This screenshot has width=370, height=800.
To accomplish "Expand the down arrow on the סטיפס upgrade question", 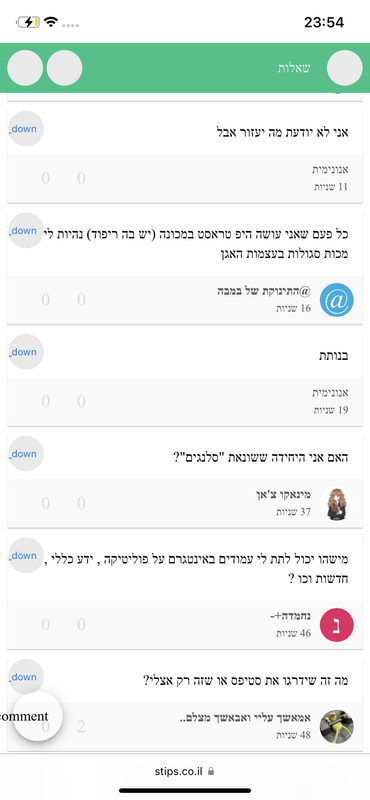I will click(x=26, y=677).
